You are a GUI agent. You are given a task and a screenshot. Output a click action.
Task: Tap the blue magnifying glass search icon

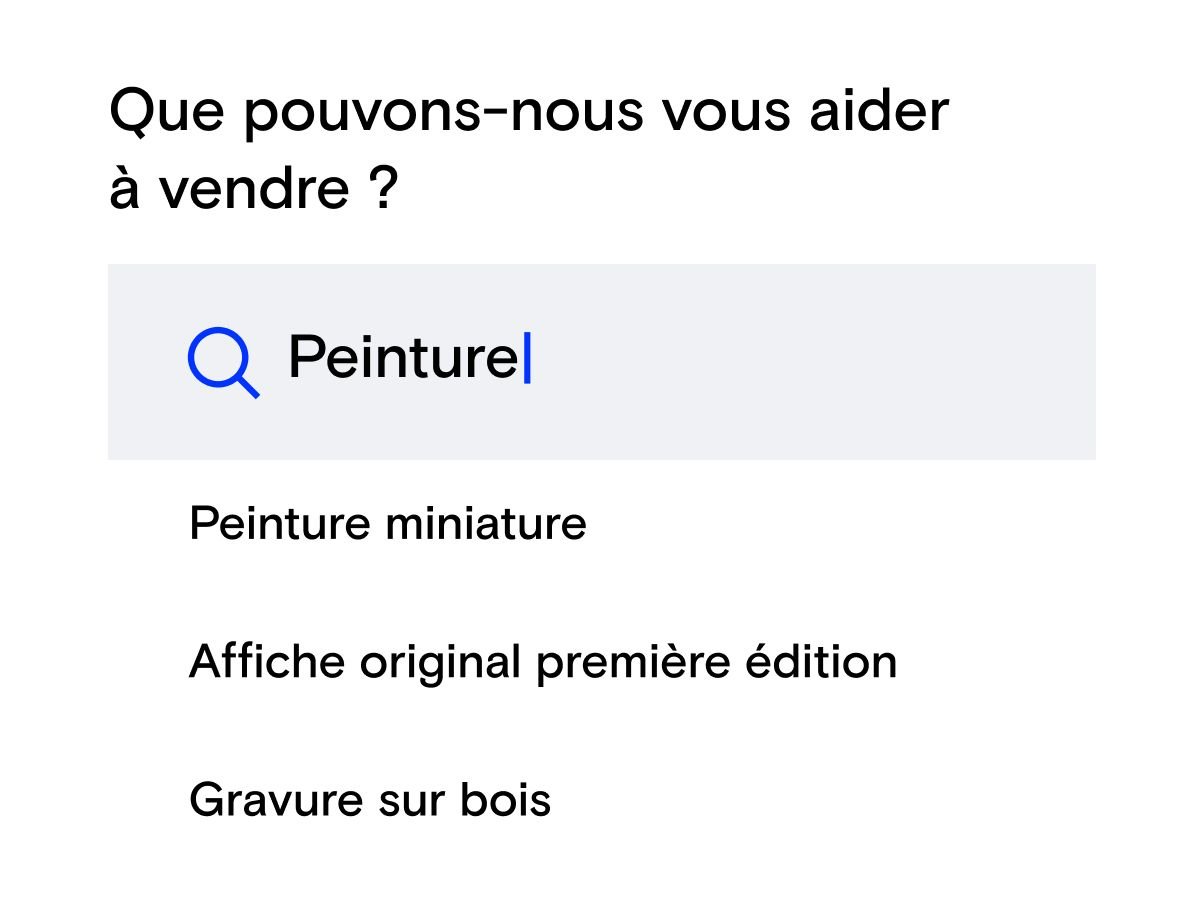tap(222, 362)
